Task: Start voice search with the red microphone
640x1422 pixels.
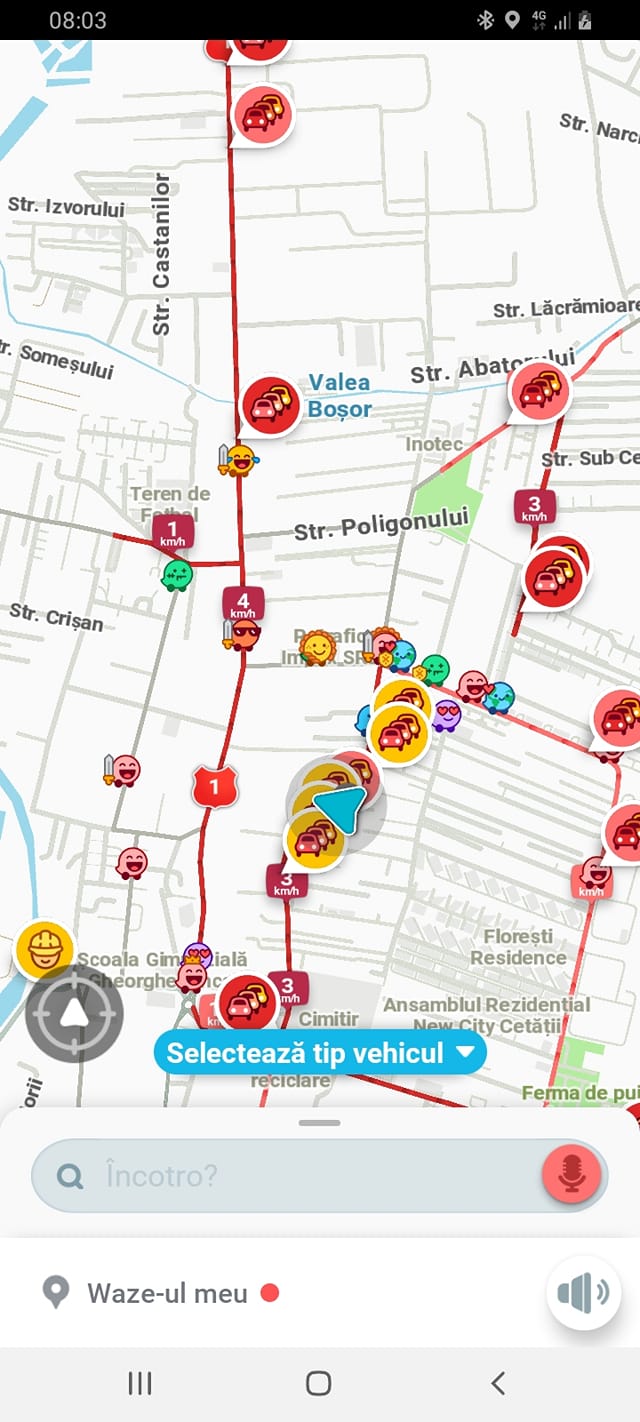Action: point(571,1175)
